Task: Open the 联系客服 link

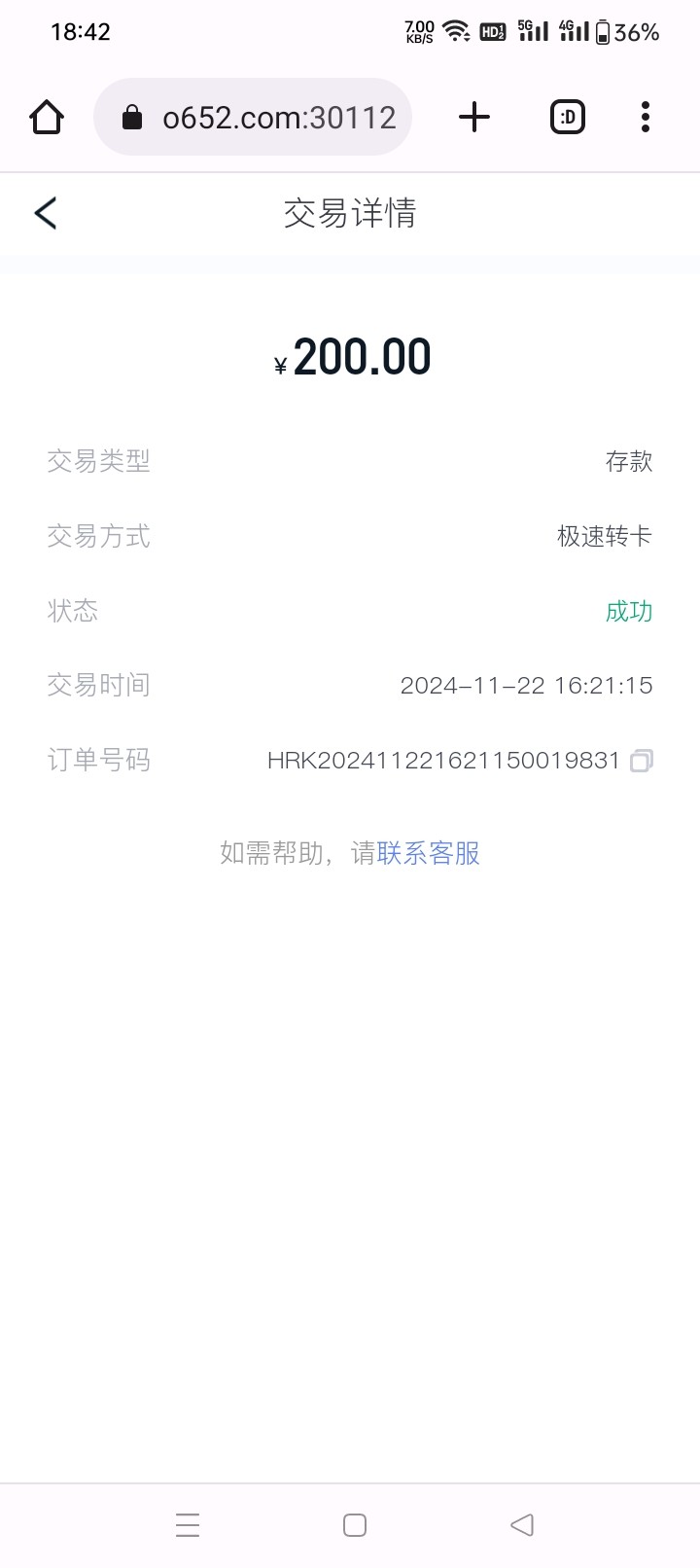Action: (x=429, y=853)
